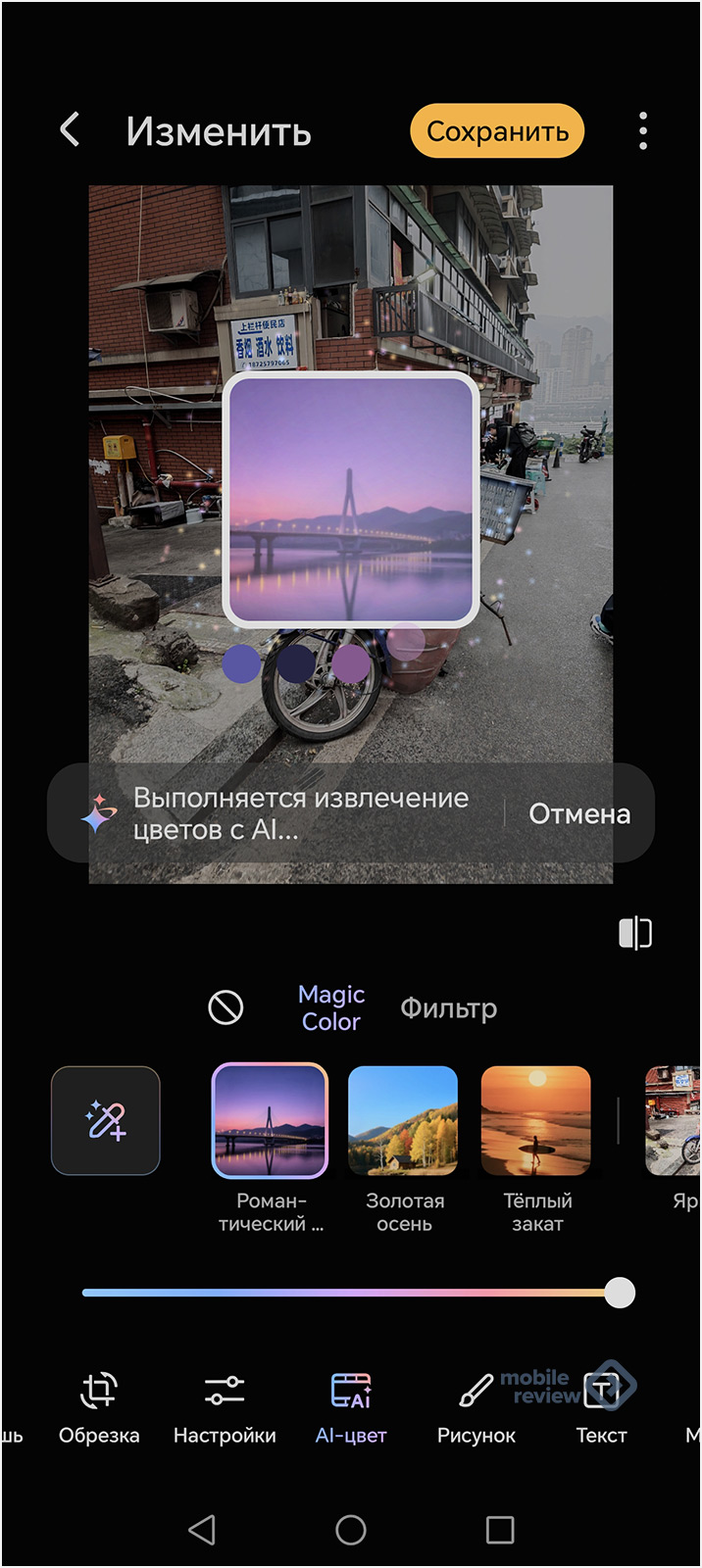702x1568 pixels.
Task: Open the Рисунок drawing tool
Action: coord(476,1406)
